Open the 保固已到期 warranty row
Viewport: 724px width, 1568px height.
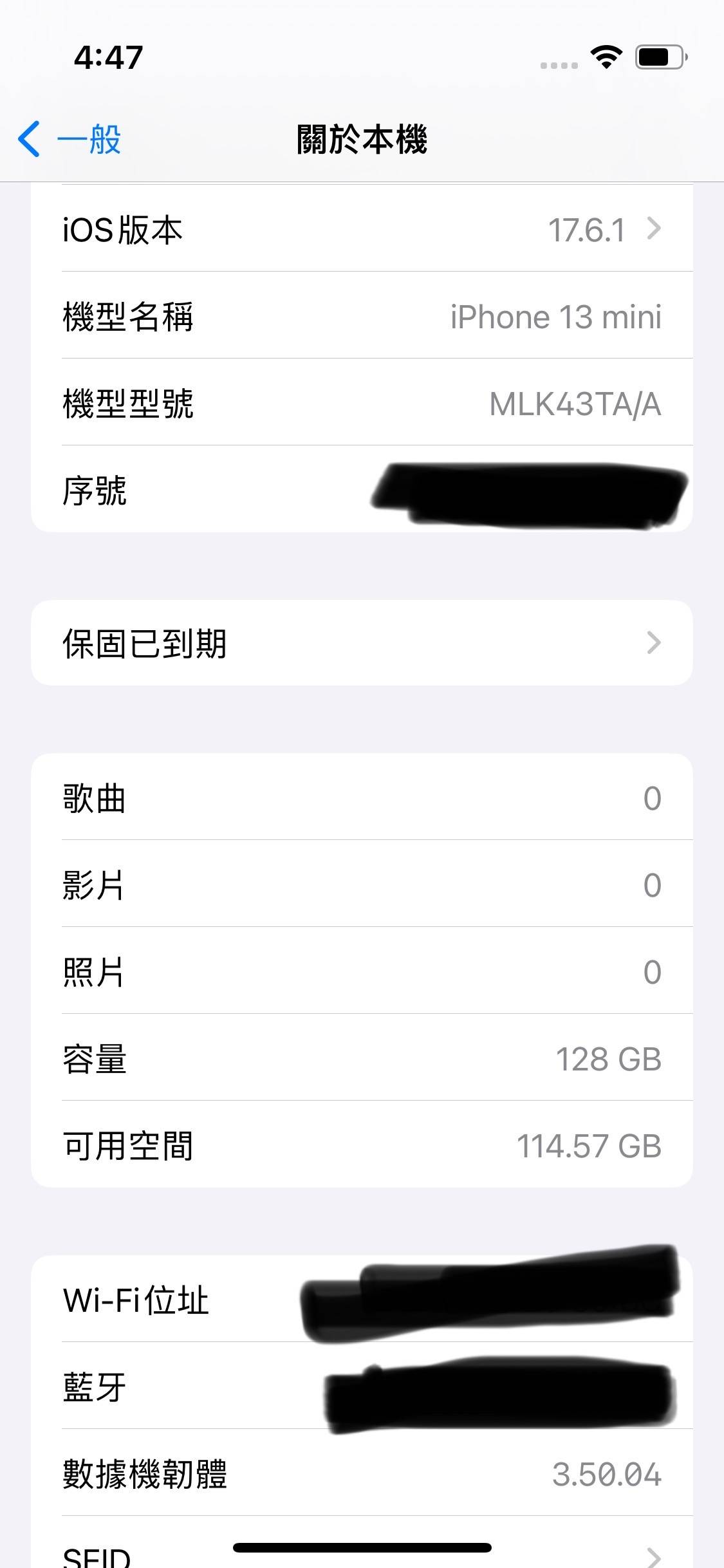coord(362,642)
